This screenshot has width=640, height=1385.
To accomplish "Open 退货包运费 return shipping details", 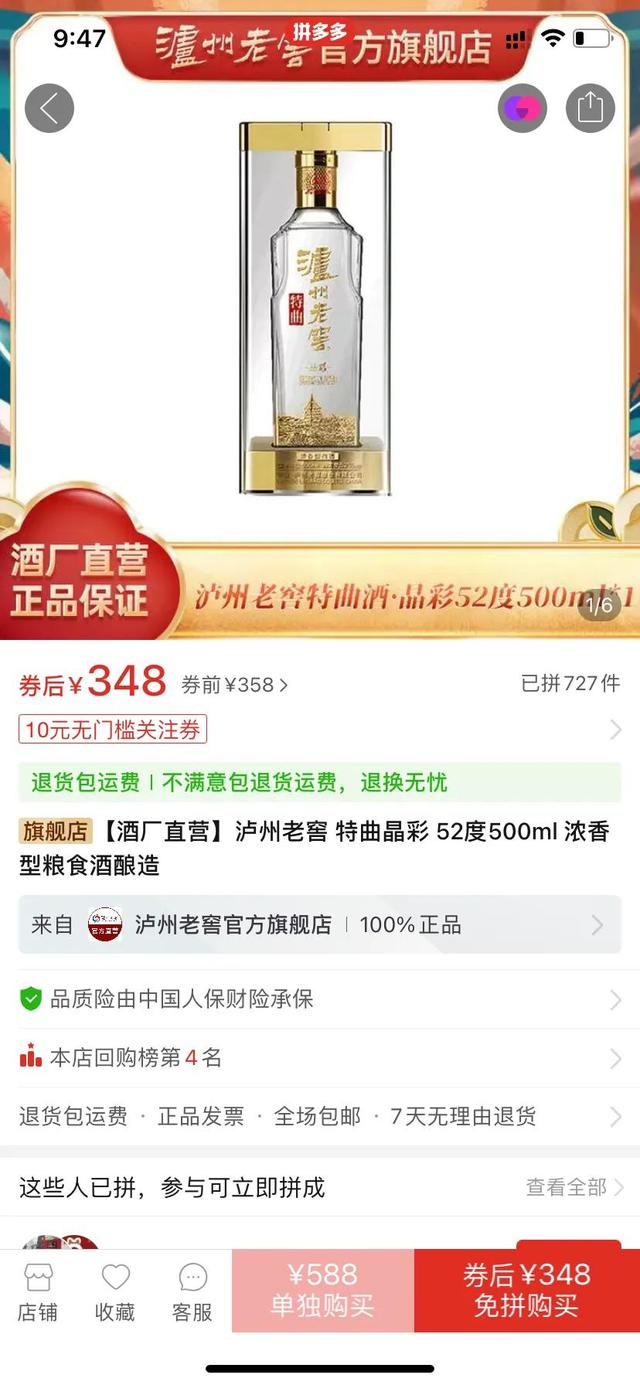I will pos(320,782).
